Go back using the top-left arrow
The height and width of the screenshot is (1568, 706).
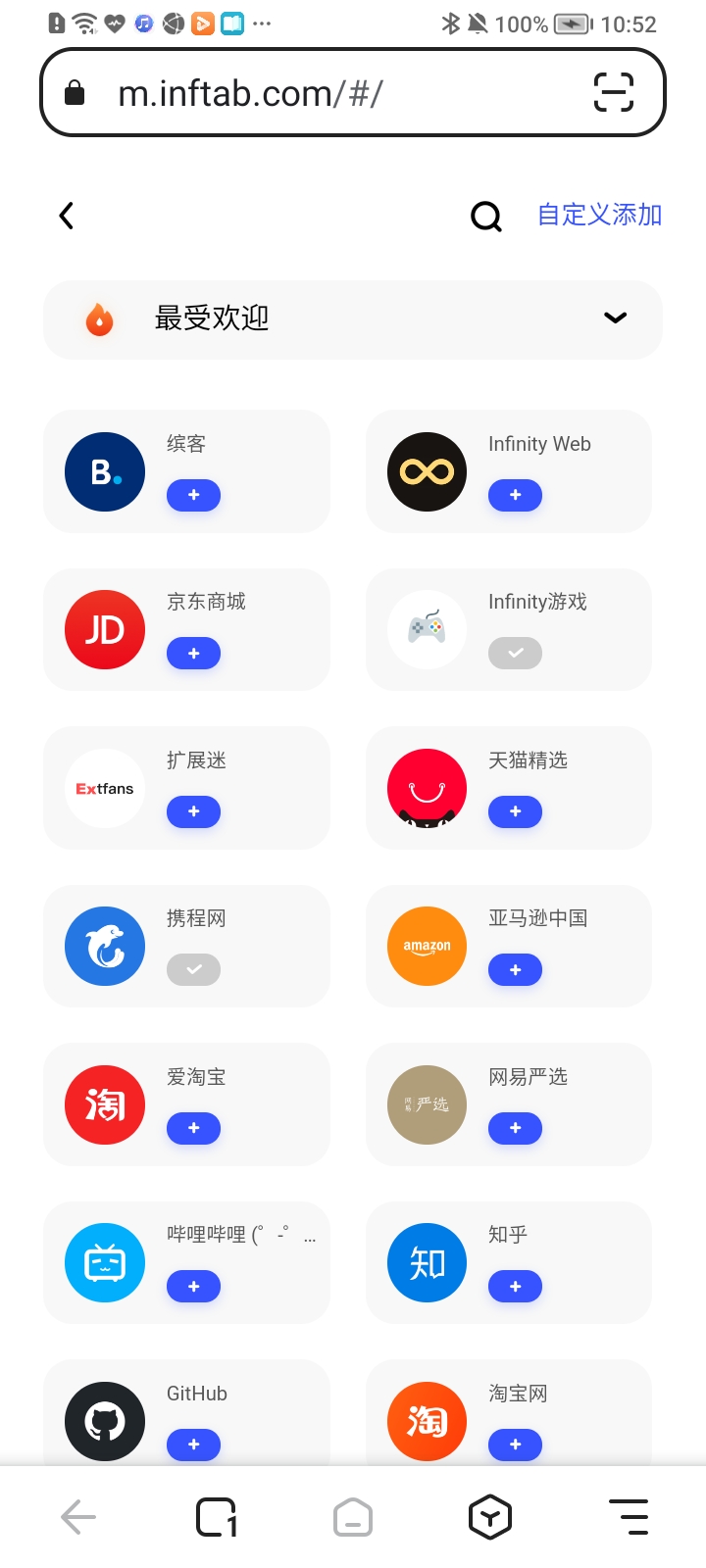pos(67,216)
